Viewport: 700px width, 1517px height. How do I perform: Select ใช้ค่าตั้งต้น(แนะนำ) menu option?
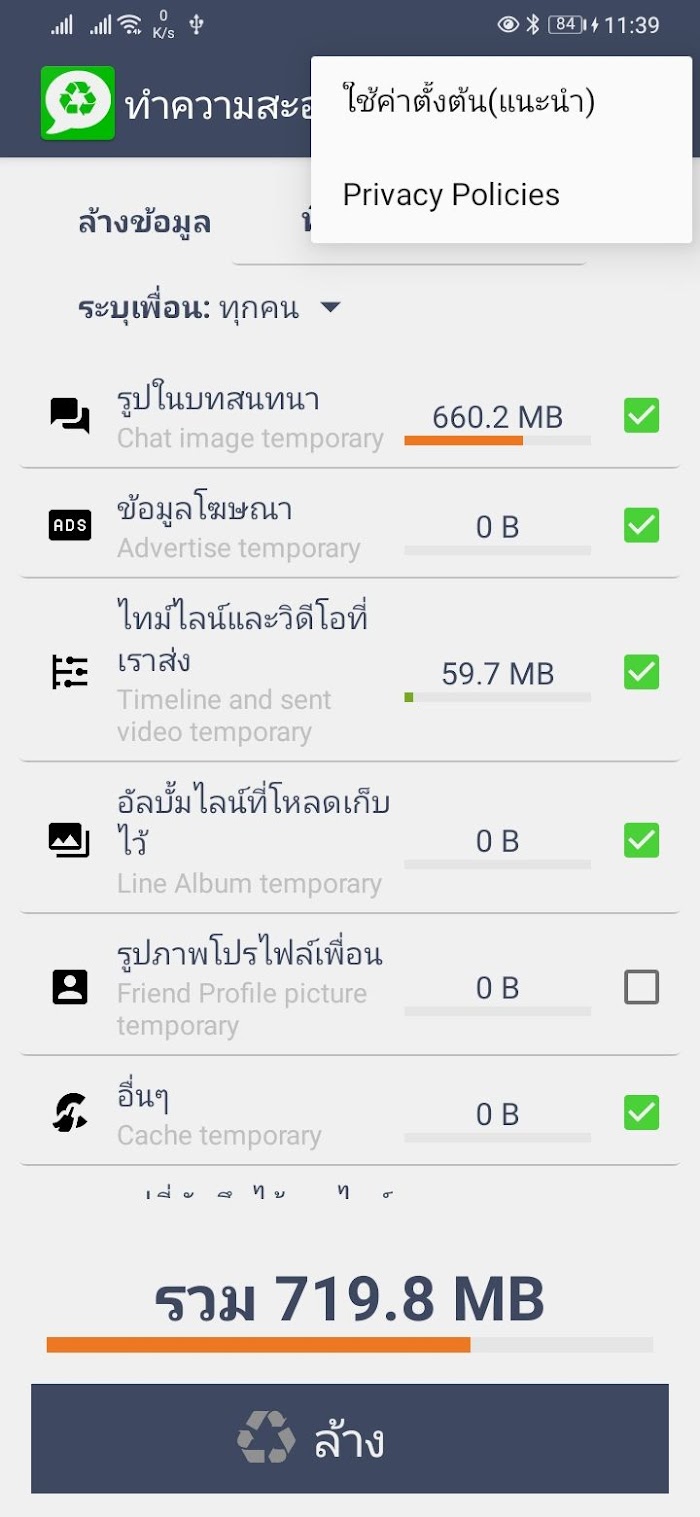(x=468, y=101)
